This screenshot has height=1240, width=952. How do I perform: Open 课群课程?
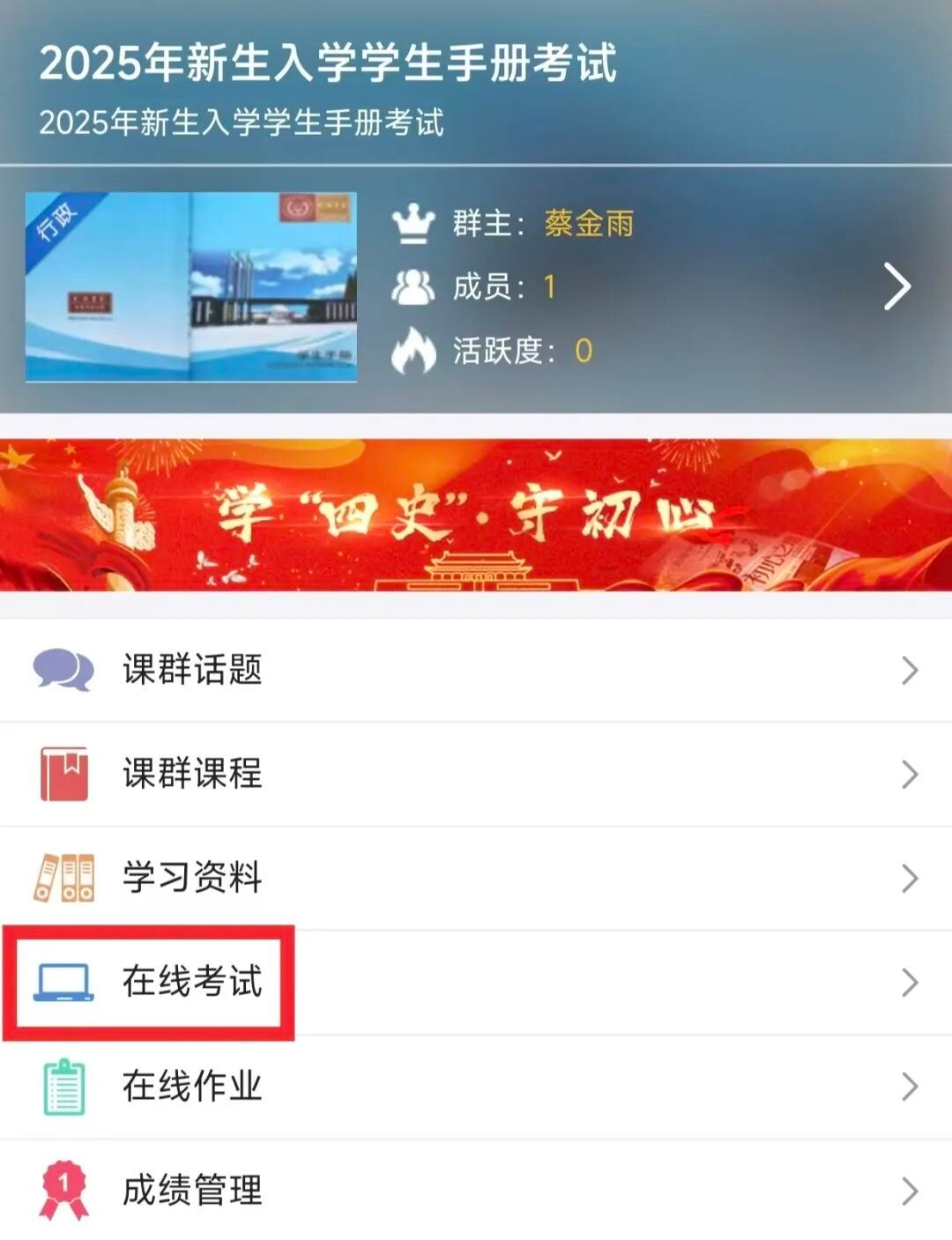pyautogui.click(x=476, y=774)
